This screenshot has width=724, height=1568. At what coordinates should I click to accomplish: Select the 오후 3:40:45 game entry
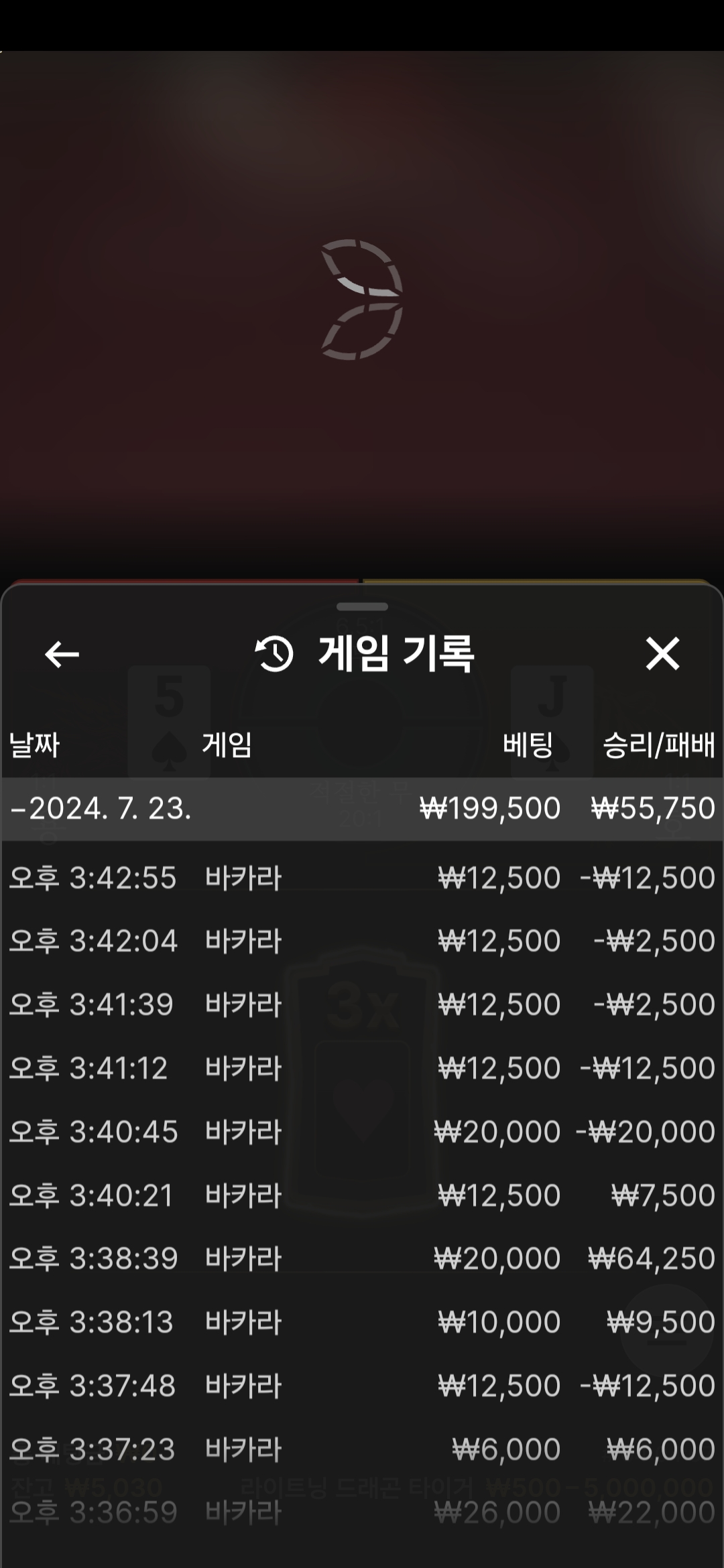point(362,1132)
